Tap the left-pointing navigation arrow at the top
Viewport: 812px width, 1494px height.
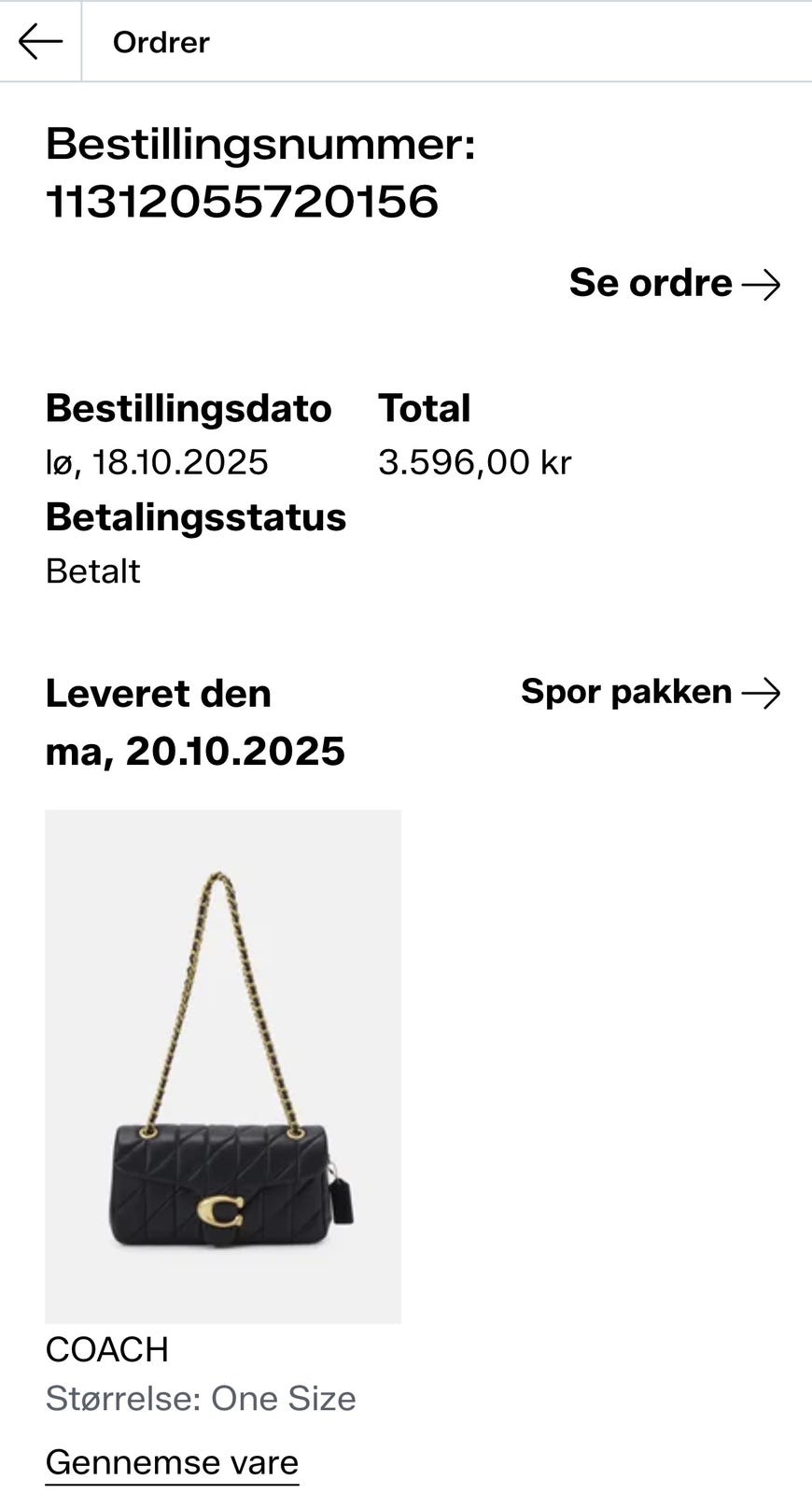[x=40, y=41]
